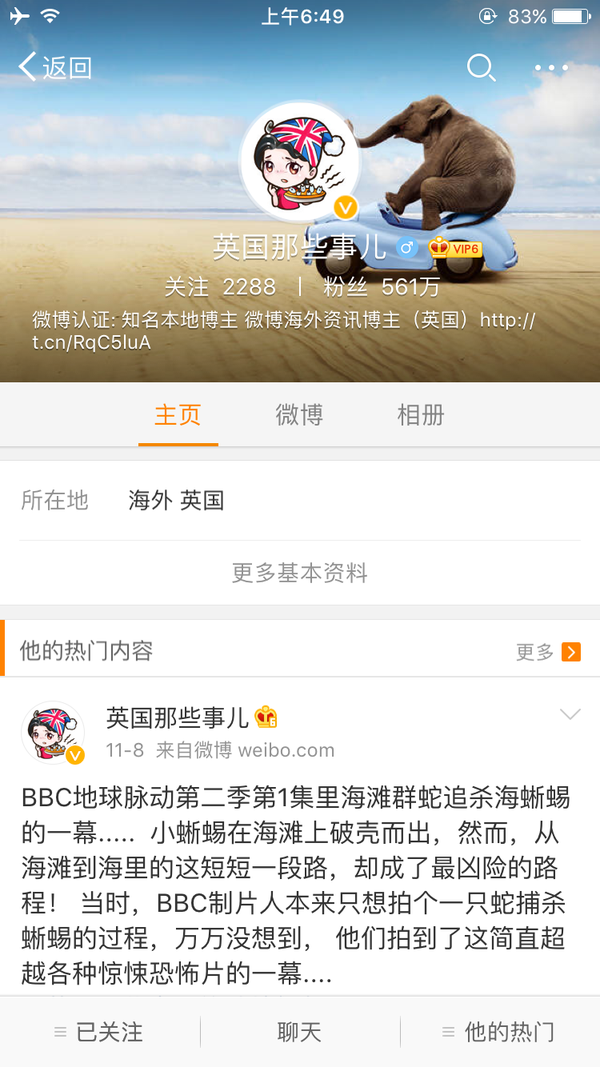The image size is (600, 1067).
Task: Select the 主页 tab
Action: point(178,415)
